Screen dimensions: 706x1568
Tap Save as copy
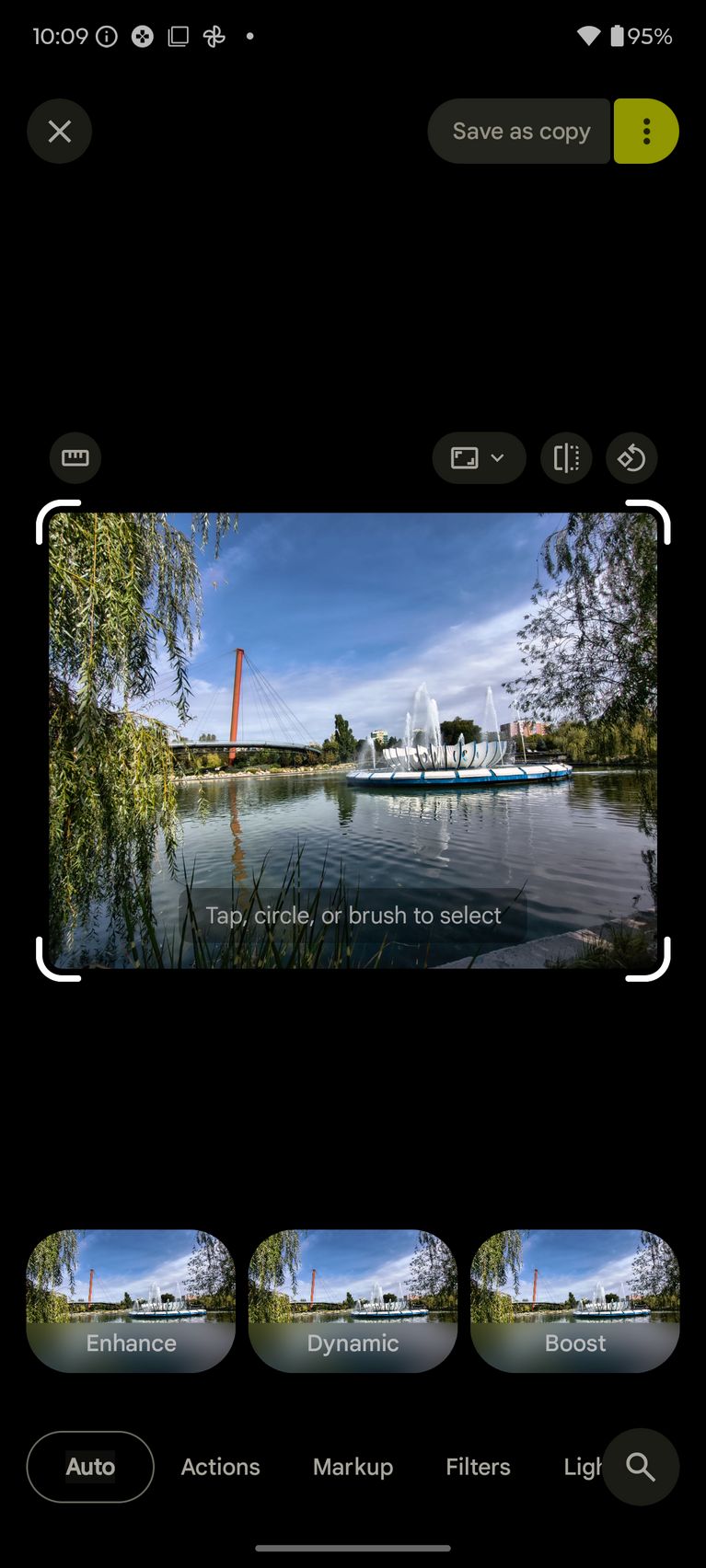click(520, 132)
